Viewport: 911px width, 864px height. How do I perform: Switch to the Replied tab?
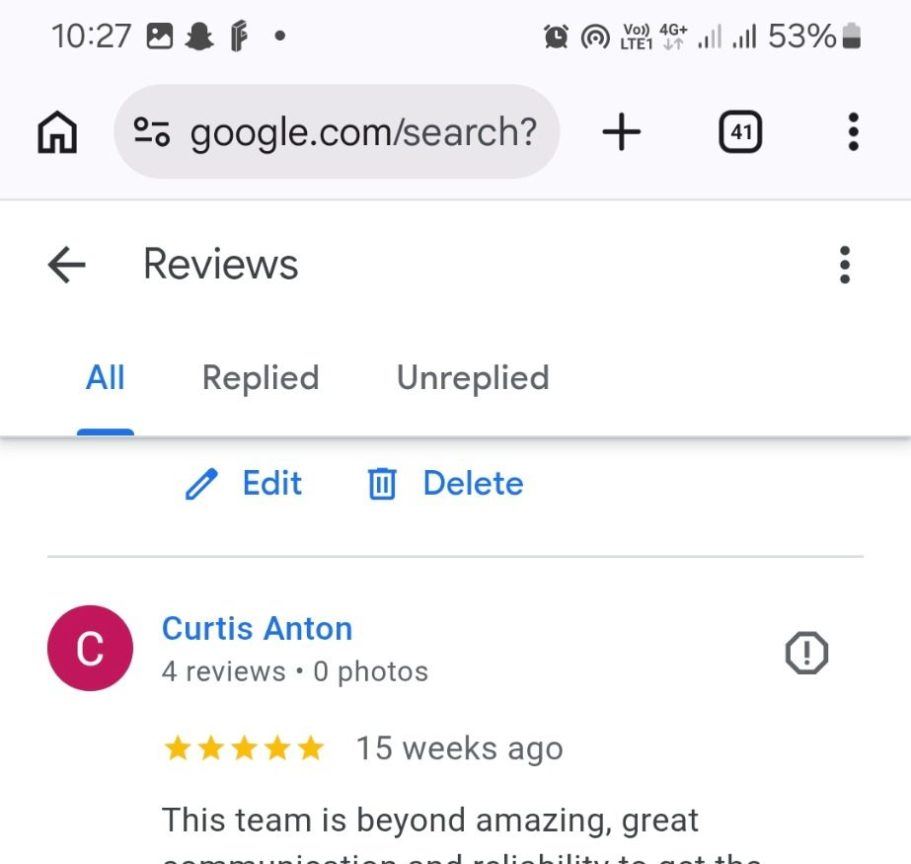260,378
